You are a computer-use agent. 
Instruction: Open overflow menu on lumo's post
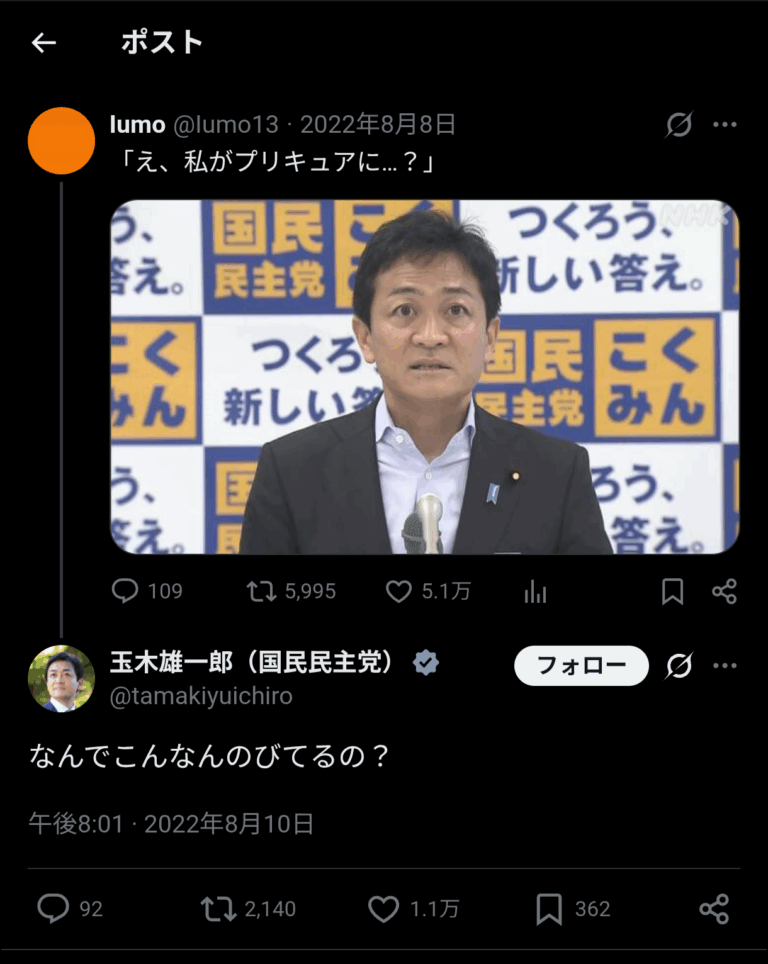click(x=724, y=125)
